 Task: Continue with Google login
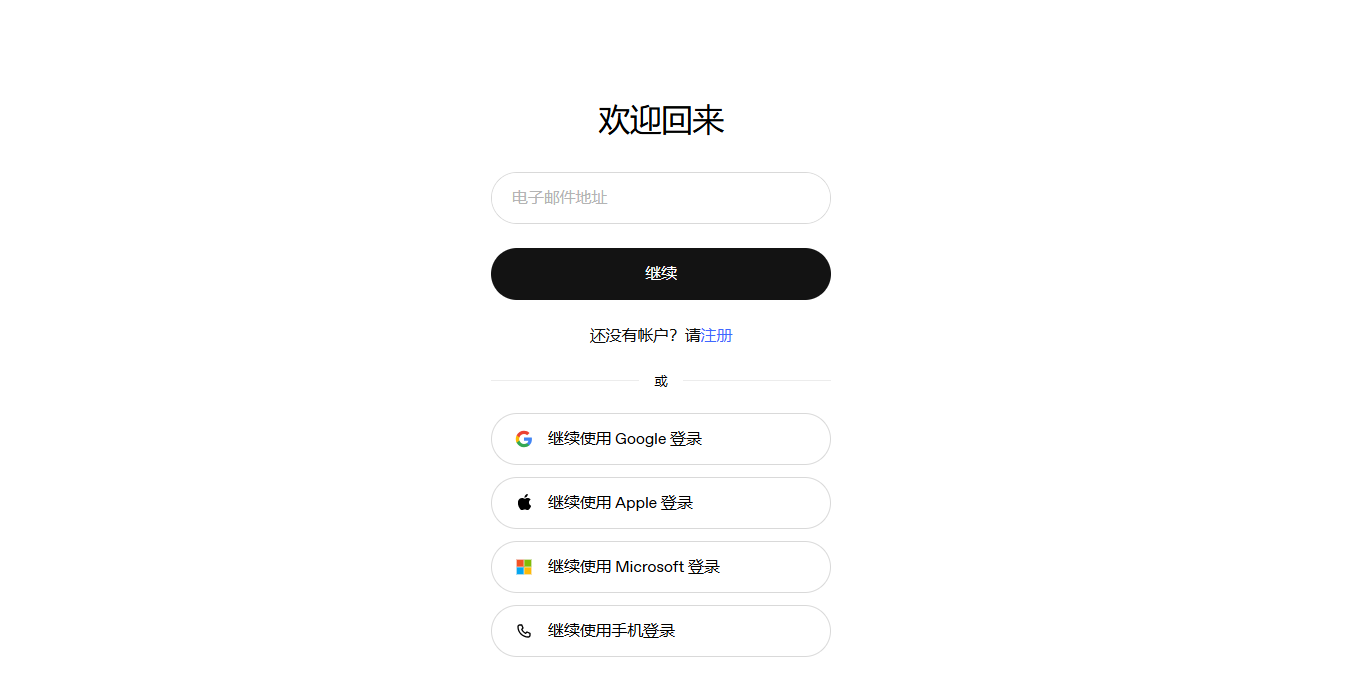click(x=660, y=439)
